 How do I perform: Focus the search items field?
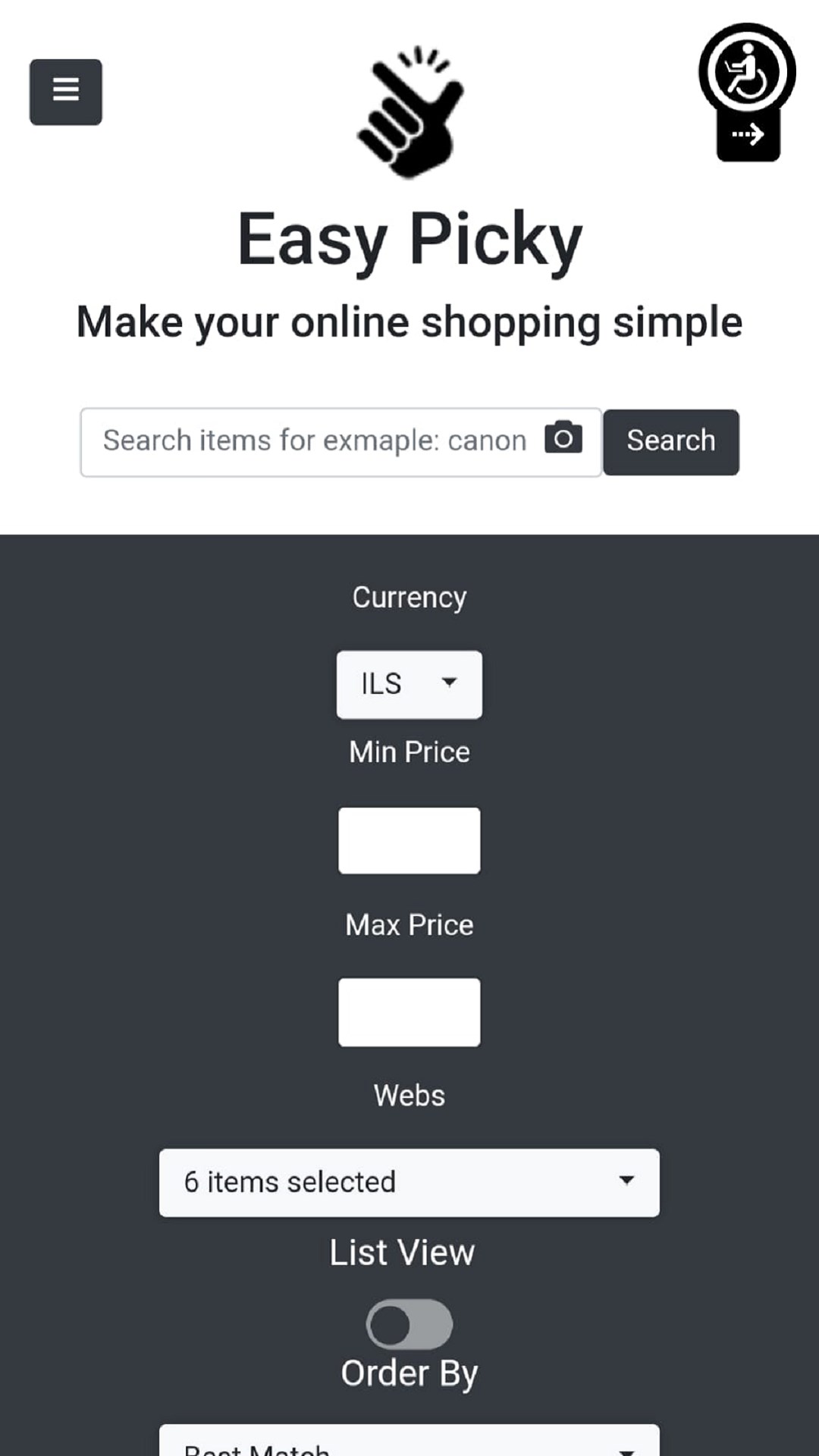(315, 441)
